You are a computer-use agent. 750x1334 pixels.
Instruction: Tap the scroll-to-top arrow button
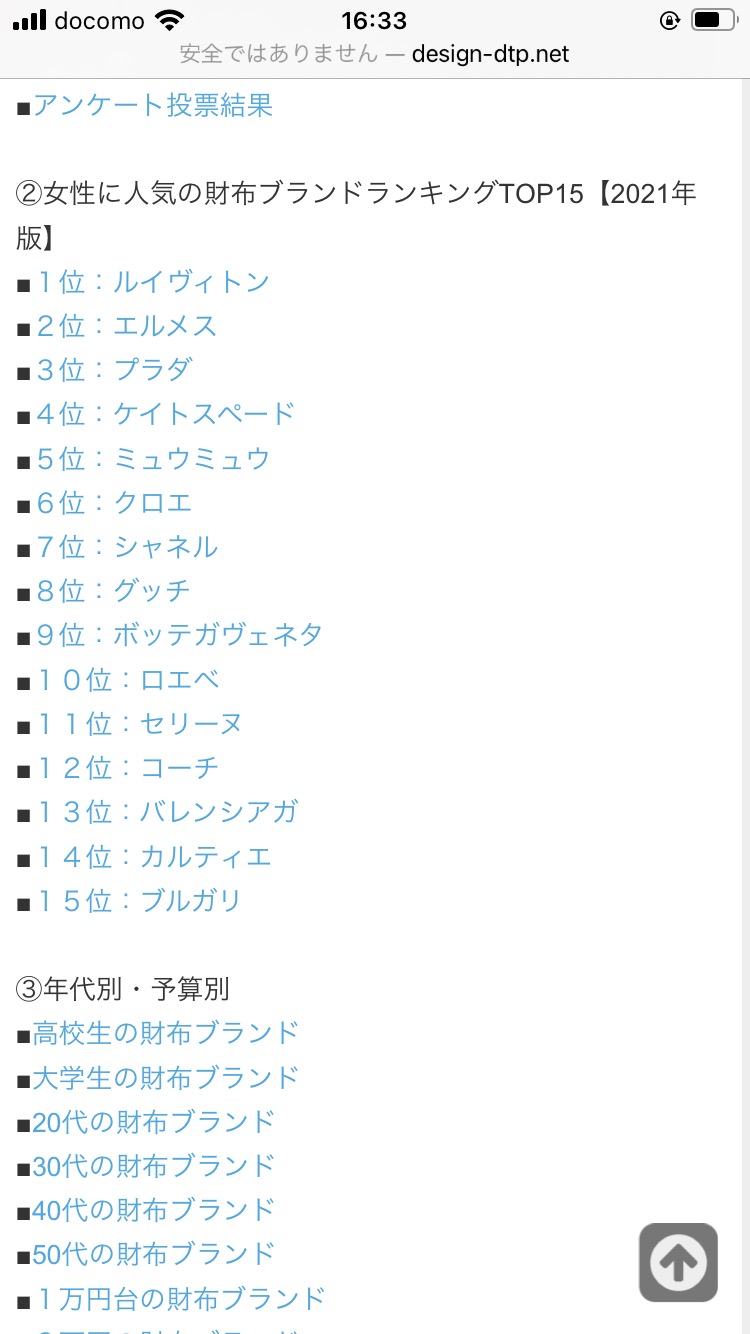(x=679, y=1262)
